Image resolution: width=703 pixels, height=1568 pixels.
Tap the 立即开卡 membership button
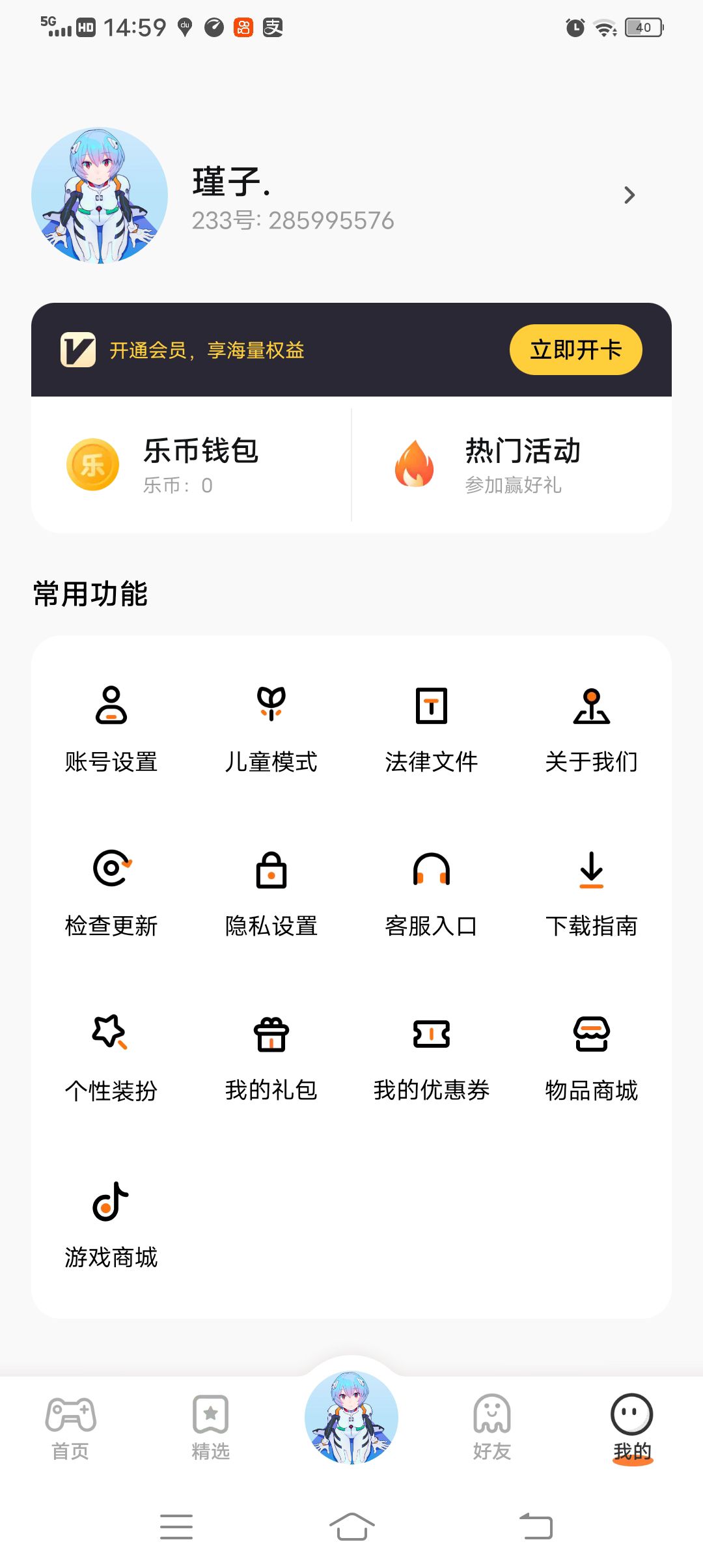(x=575, y=350)
